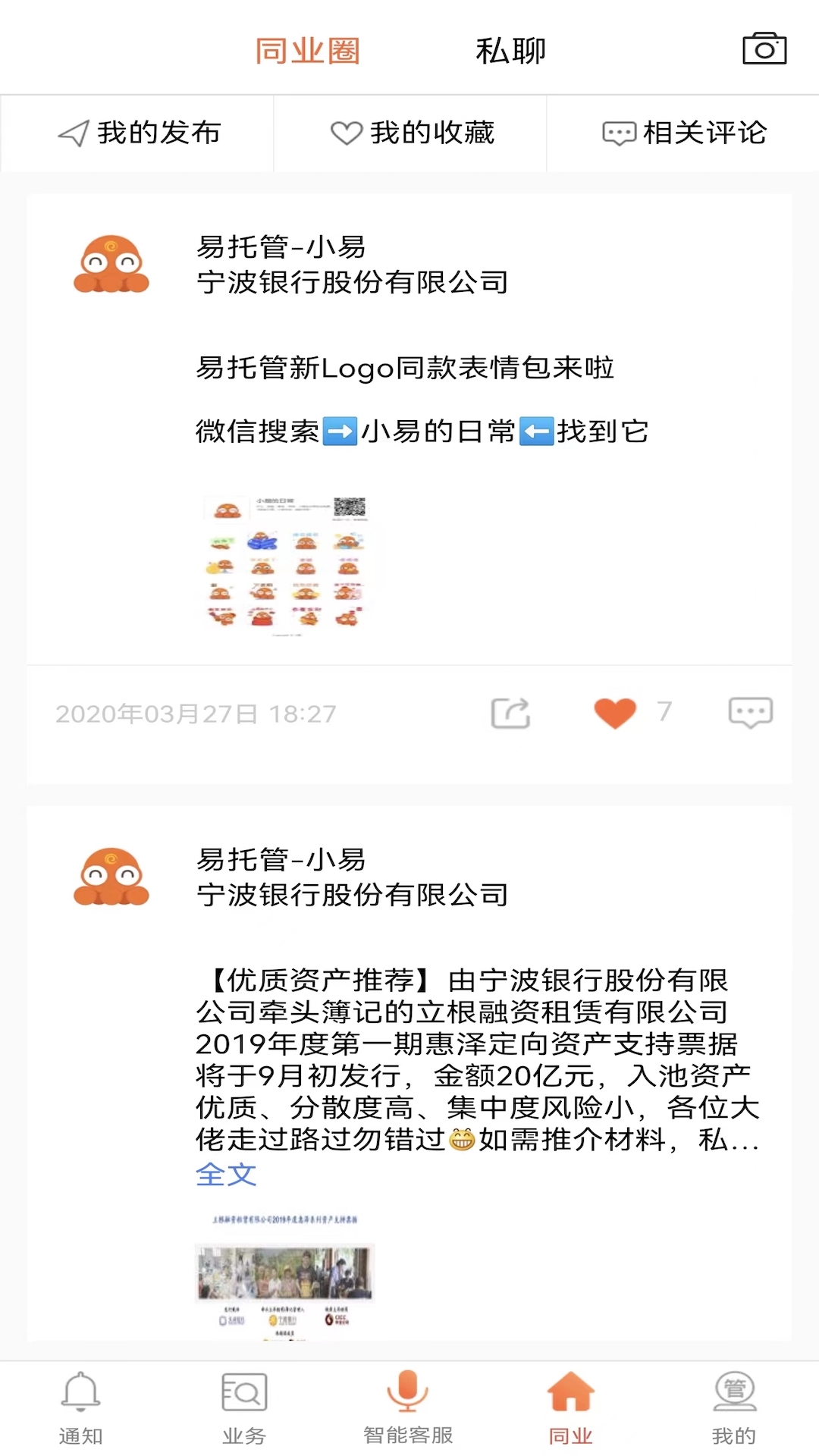This screenshot has height=1456, width=819.
Task: Tap the share icon on the first post
Action: point(510,711)
